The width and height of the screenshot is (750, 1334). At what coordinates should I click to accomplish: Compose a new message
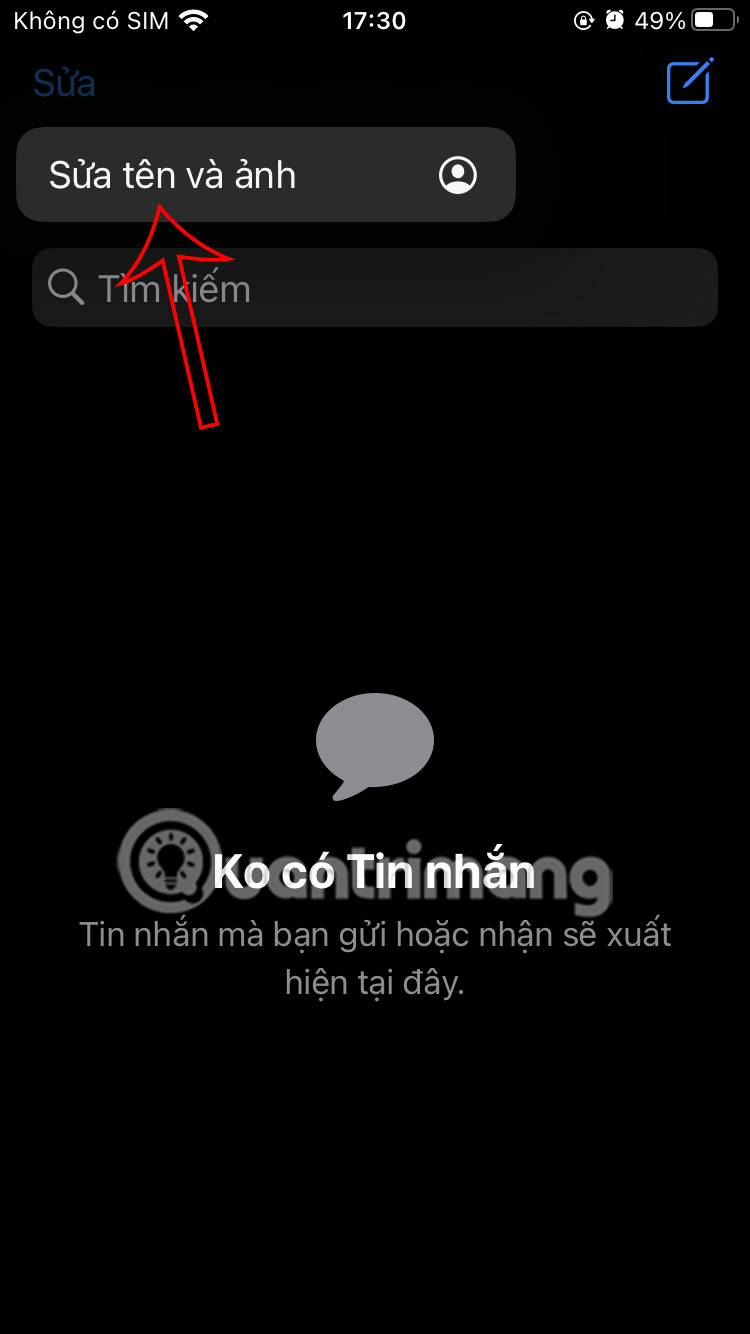[689, 81]
